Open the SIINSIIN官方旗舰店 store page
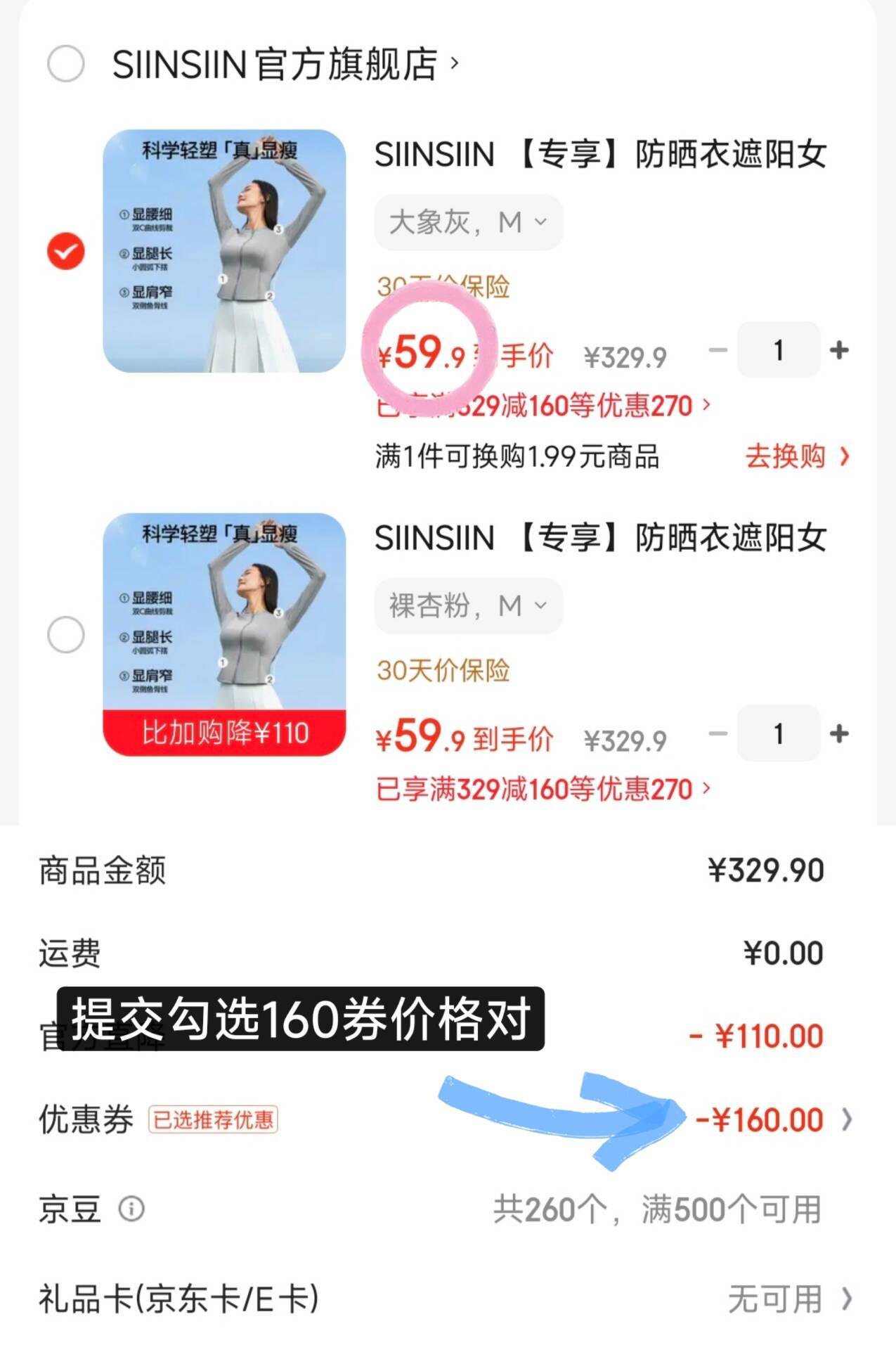The image size is (896, 1350). pos(281,64)
